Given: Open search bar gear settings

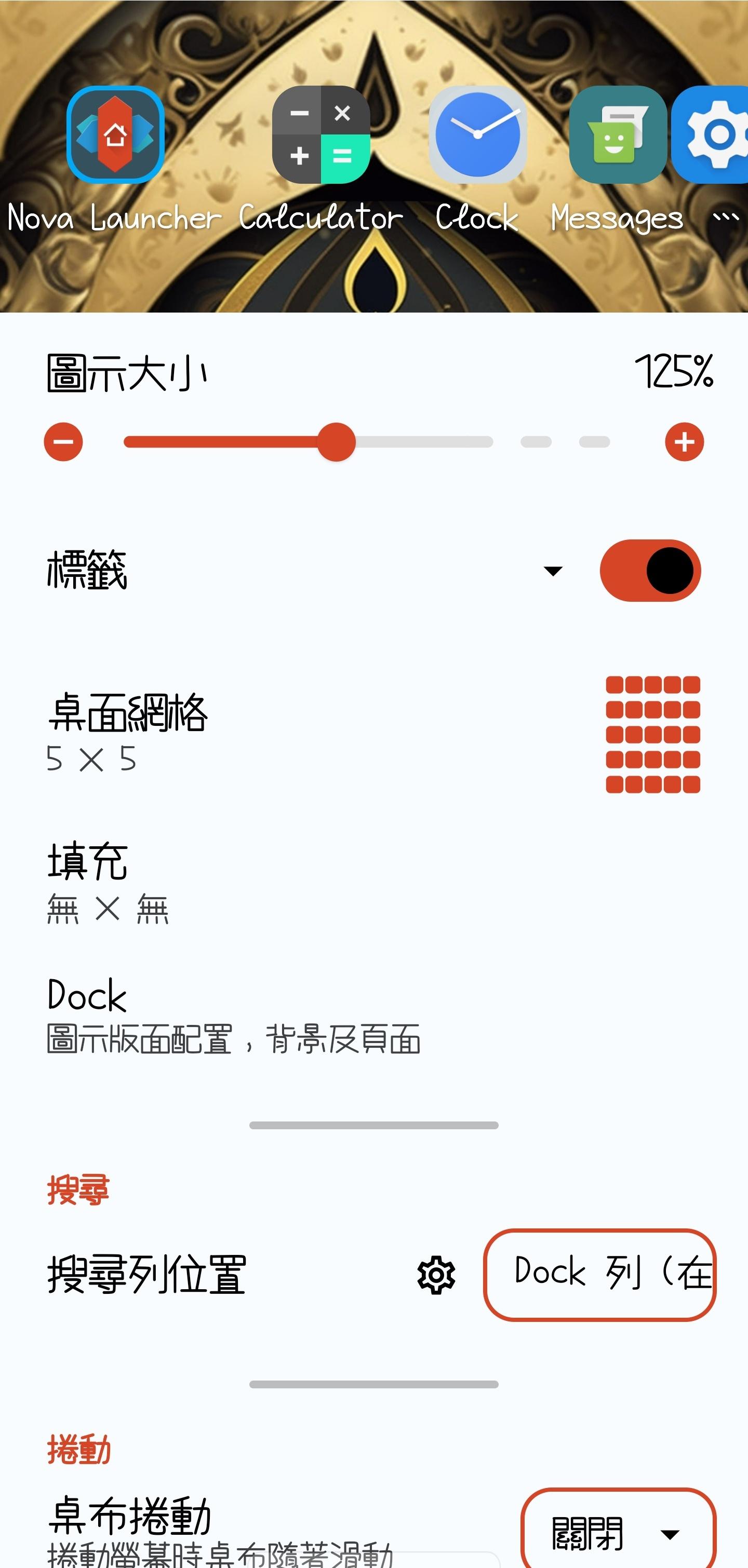Looking at the screenshot, I should tap(436, 1275).
